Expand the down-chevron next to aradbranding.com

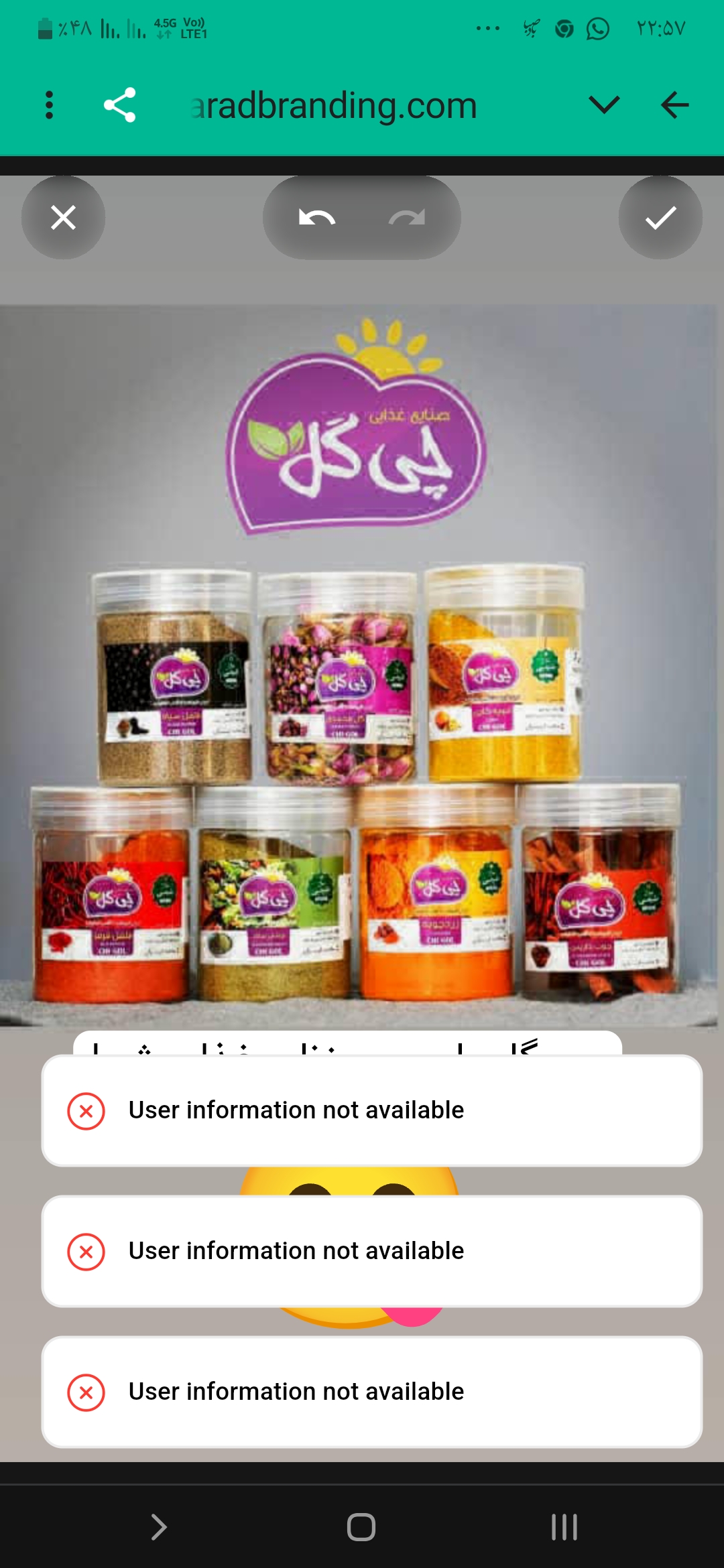tap(603, 105)
